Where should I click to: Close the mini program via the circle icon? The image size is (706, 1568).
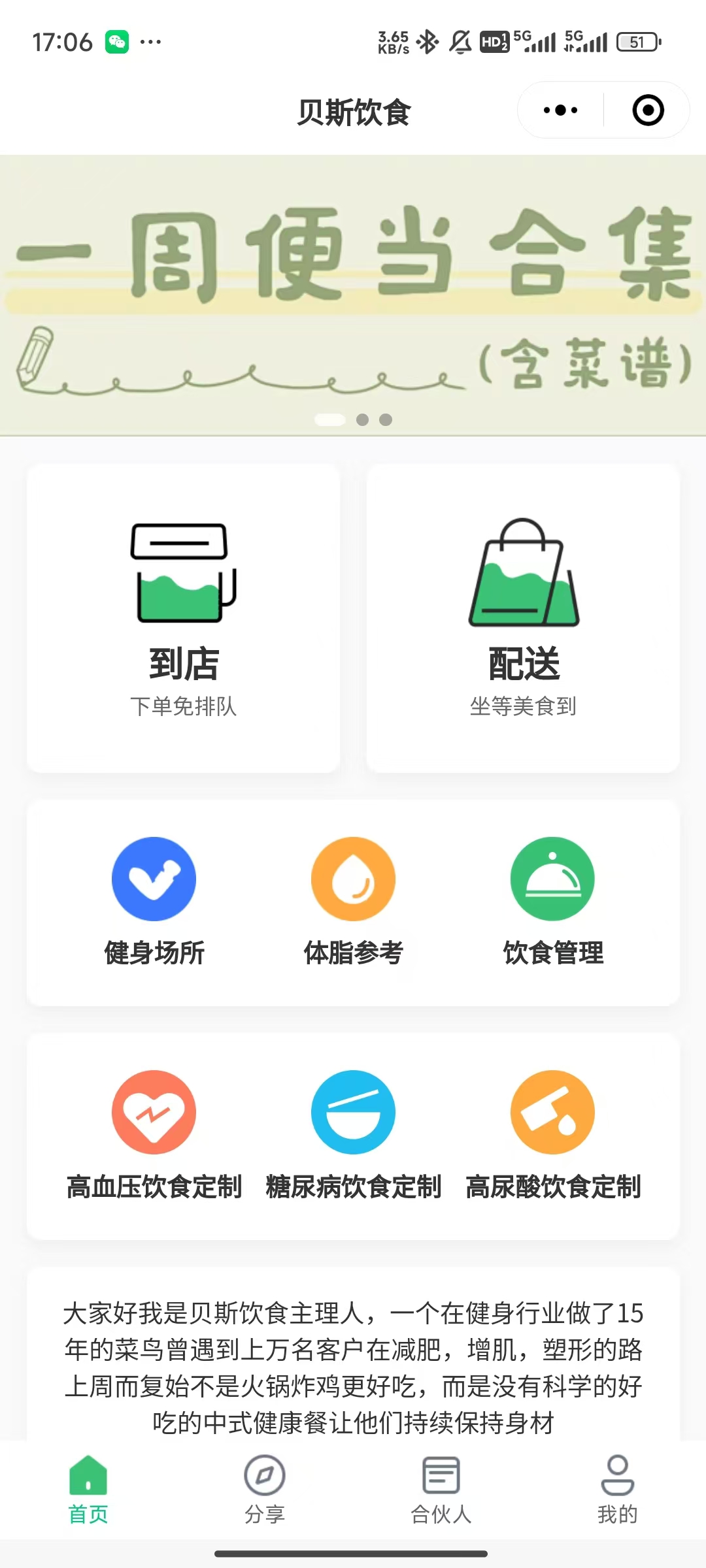click(x=648, y=110)
